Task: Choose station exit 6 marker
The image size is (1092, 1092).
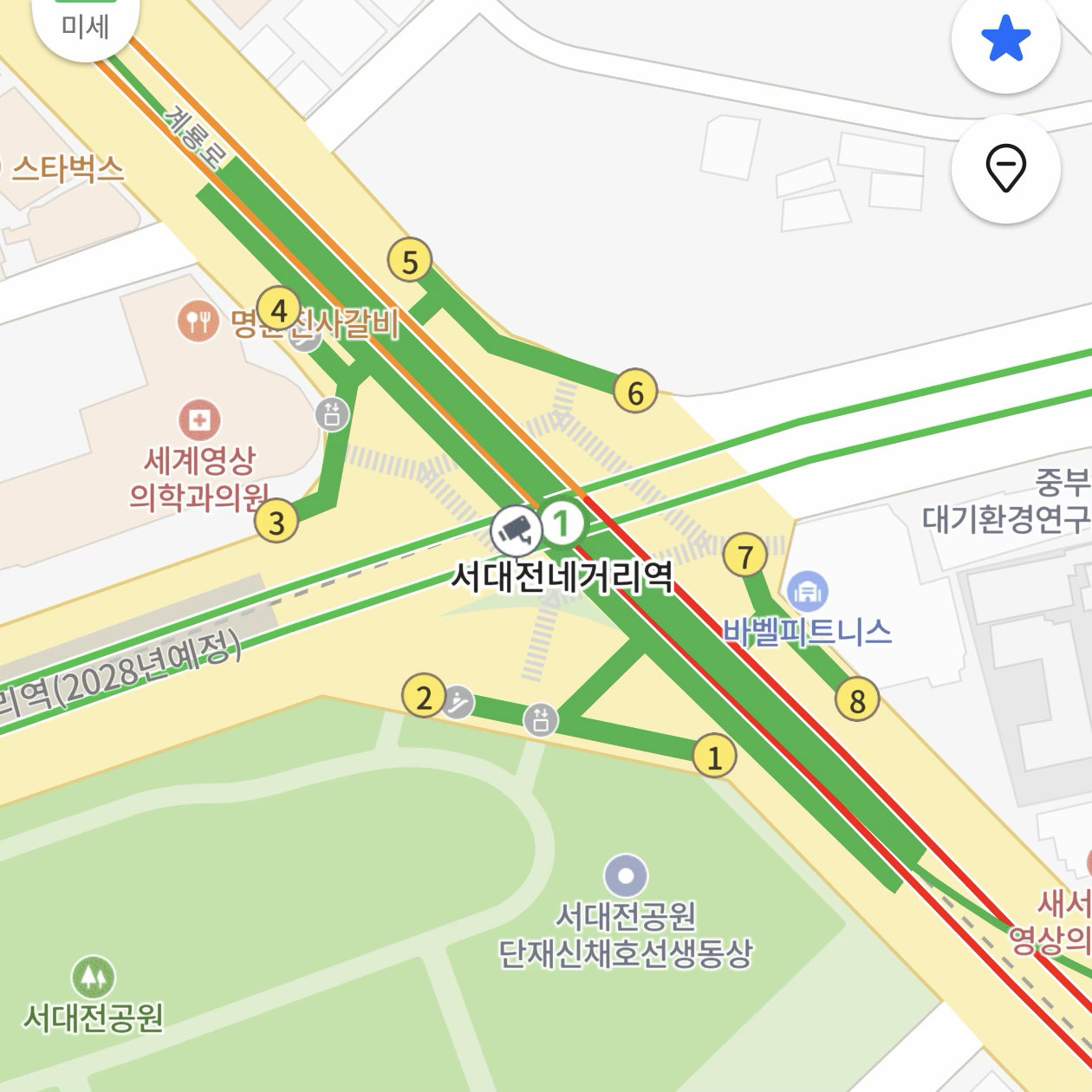Action: [635, 392]
